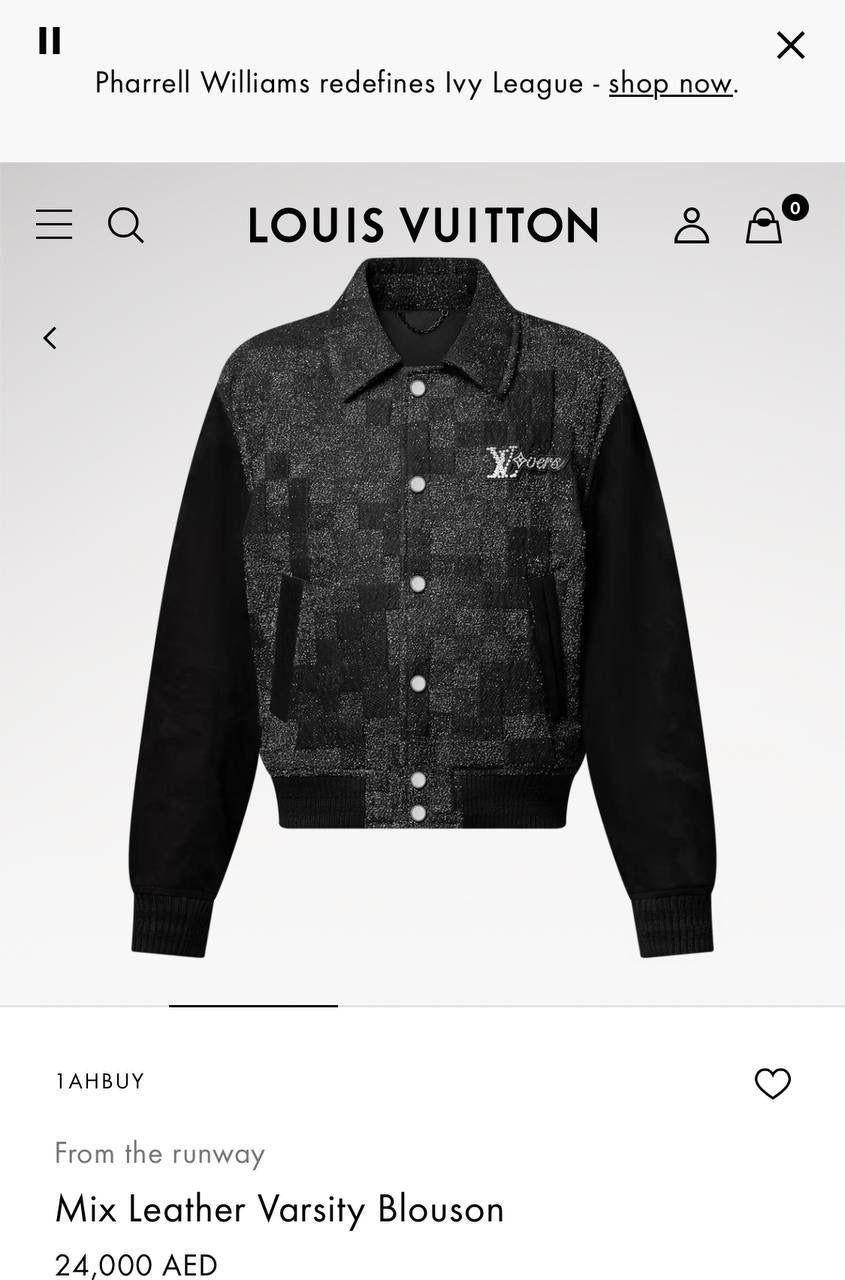Click the cart badge showing 0

coord(793,207)
